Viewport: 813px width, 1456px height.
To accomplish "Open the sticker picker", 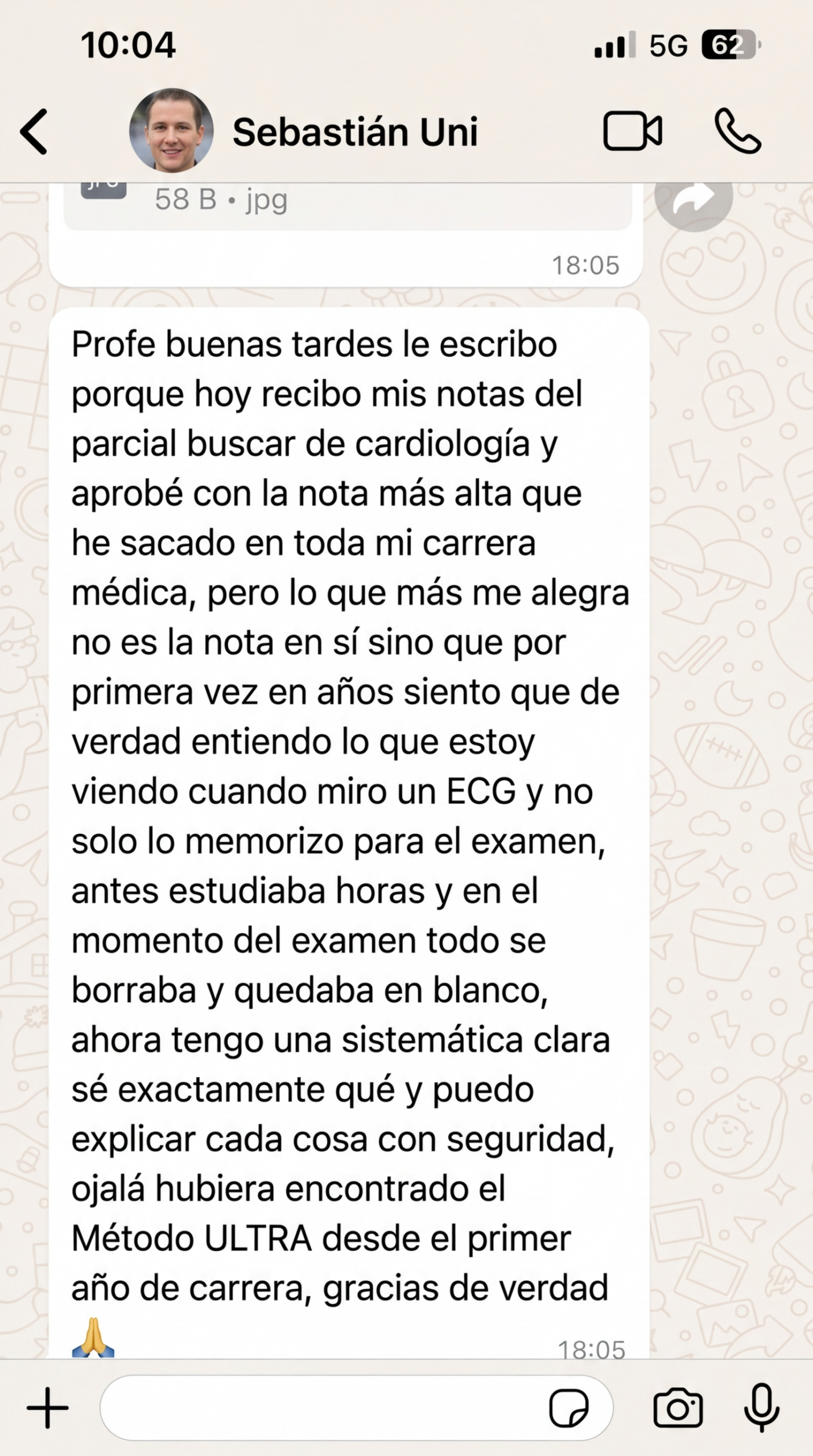I will [568, 1408].
